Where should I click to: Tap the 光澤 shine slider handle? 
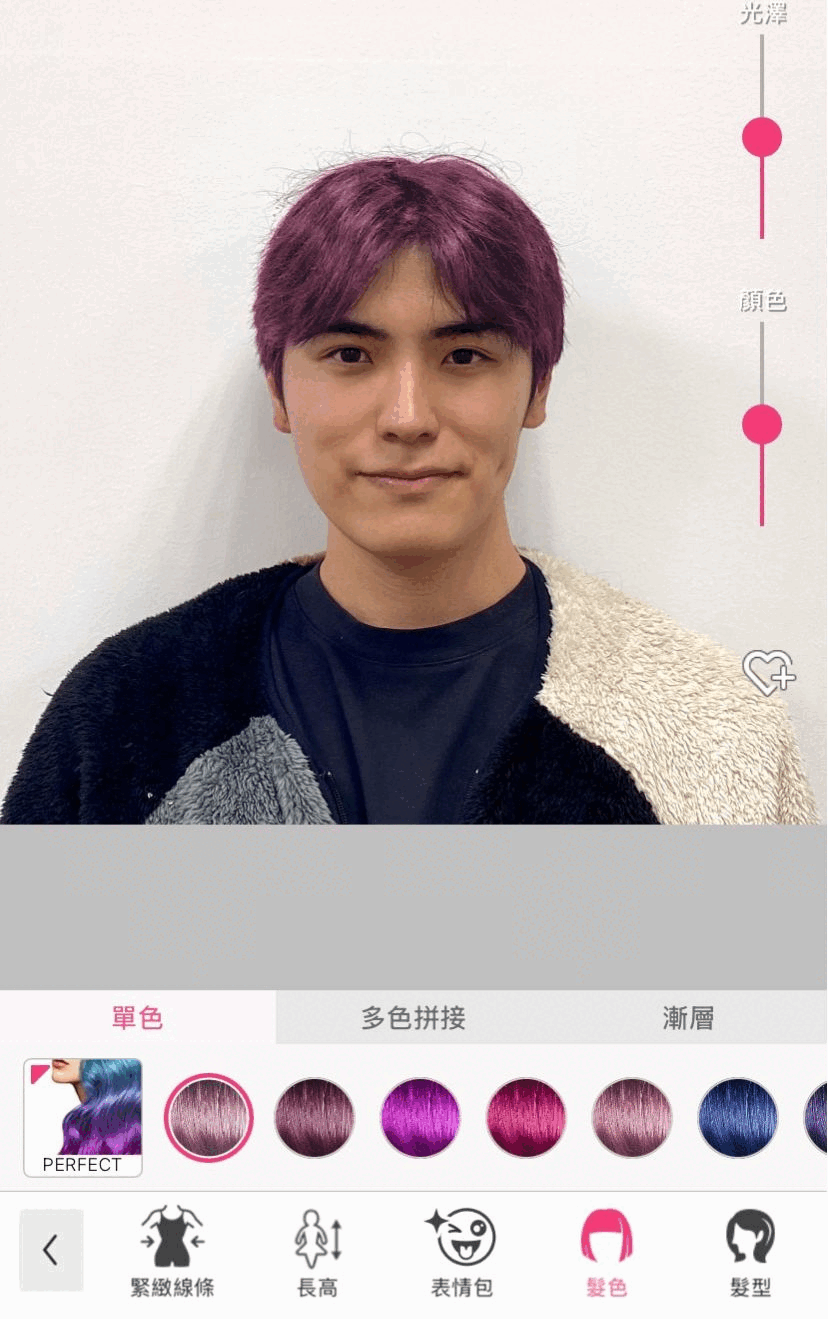[x=762, y=137]
